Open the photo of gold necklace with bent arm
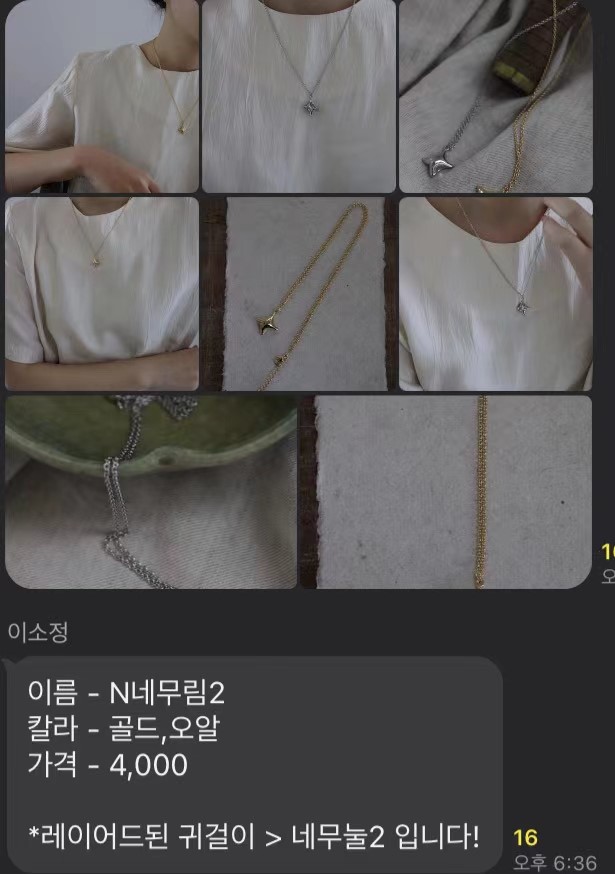The height and width of the screenshot is (874, 615). click(102, 96)
